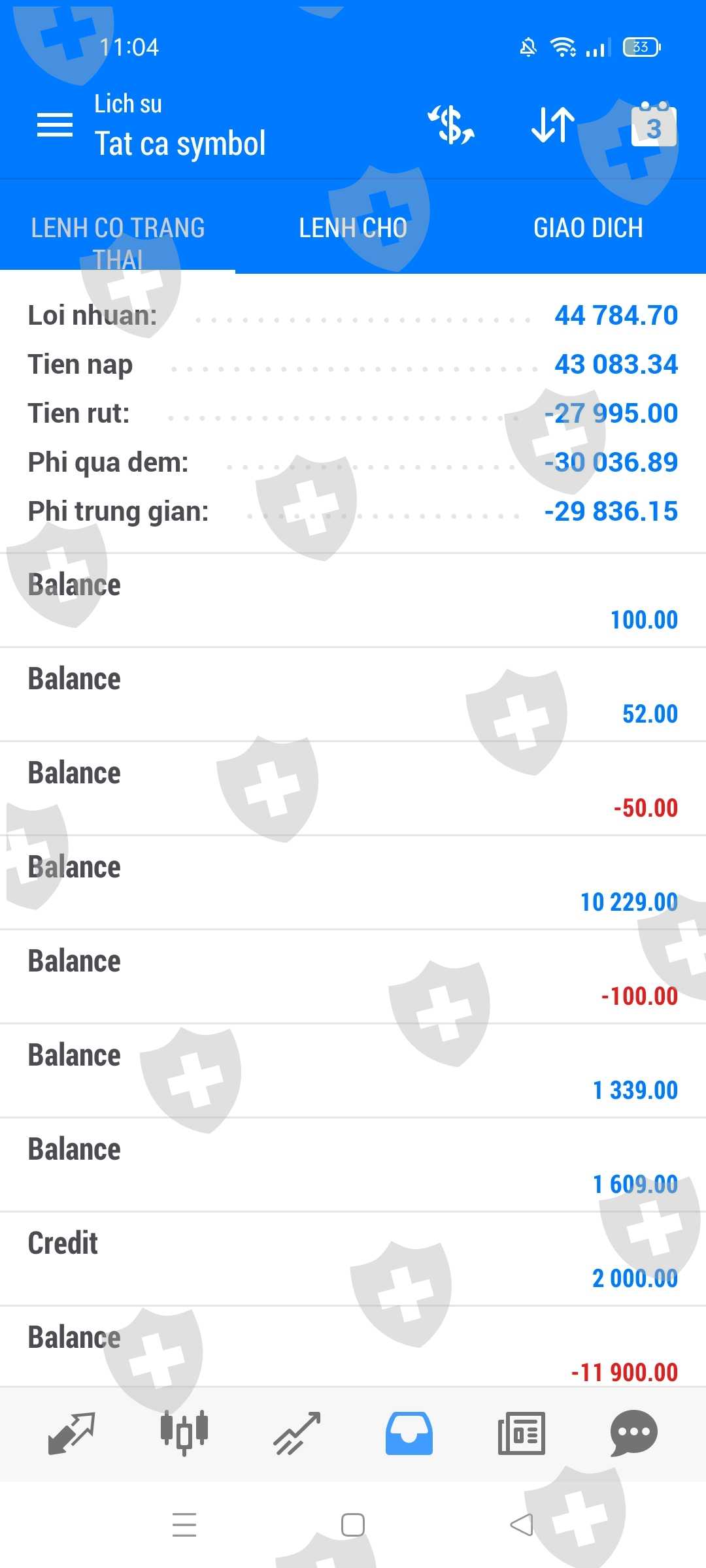This screenshot has width=706, height=1568.
Task: Switch to the GIAO DICH tab
Action: coord(588,228)
